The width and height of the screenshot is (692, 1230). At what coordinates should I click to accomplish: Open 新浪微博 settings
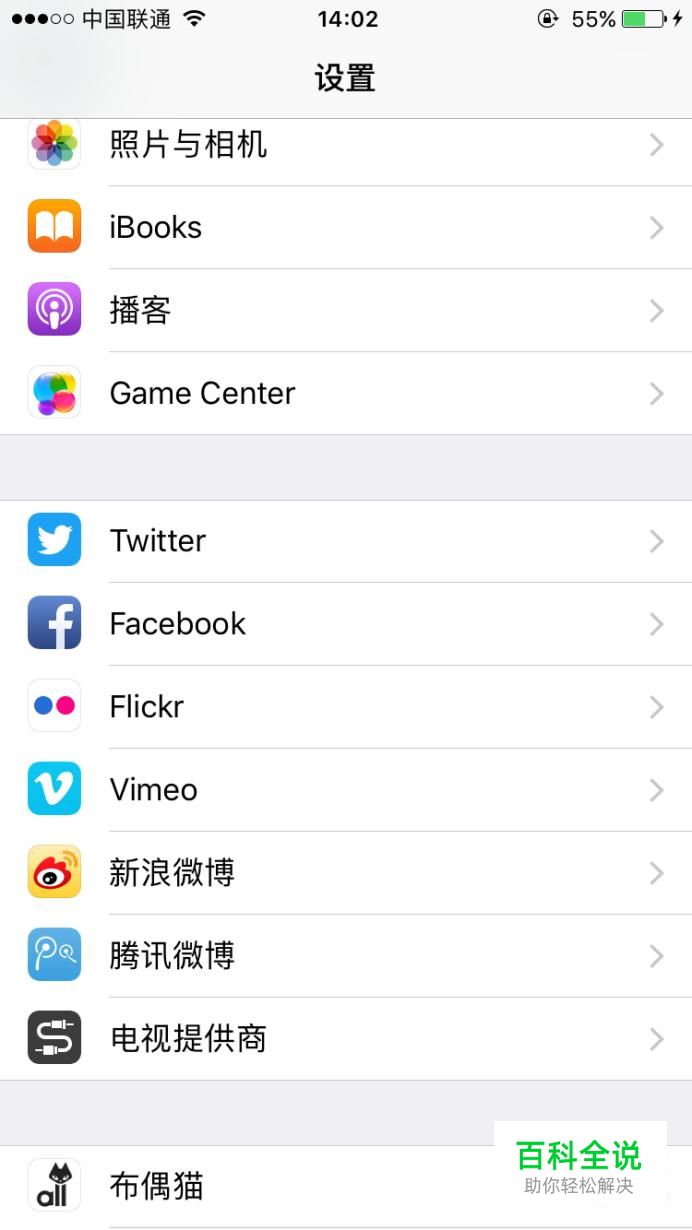tap(346, 873)
